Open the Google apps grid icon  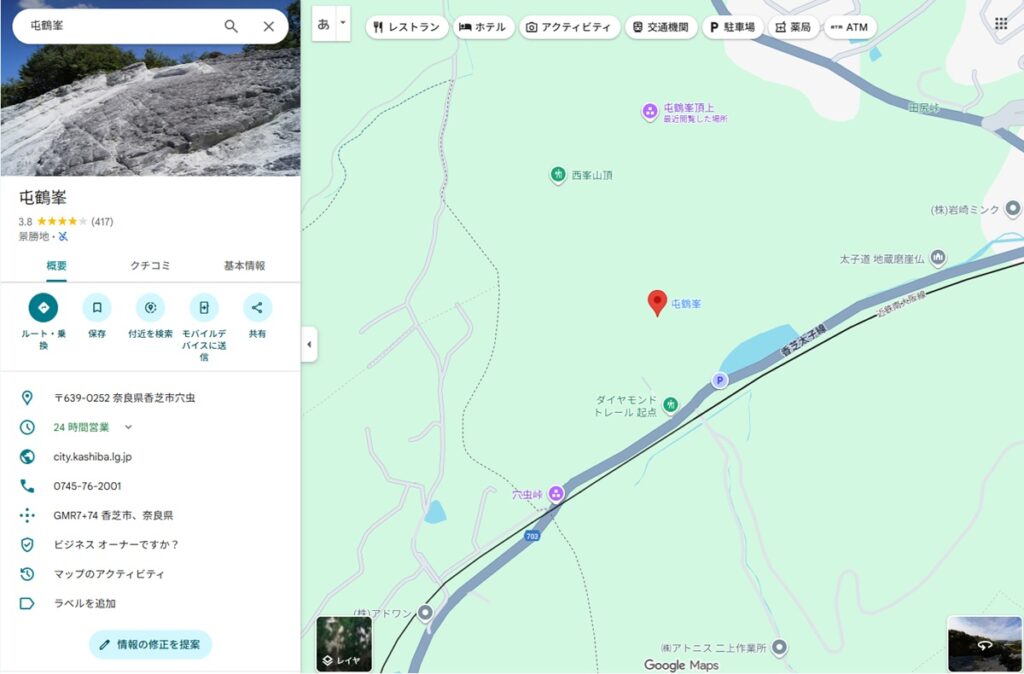tap(1001, 23)
